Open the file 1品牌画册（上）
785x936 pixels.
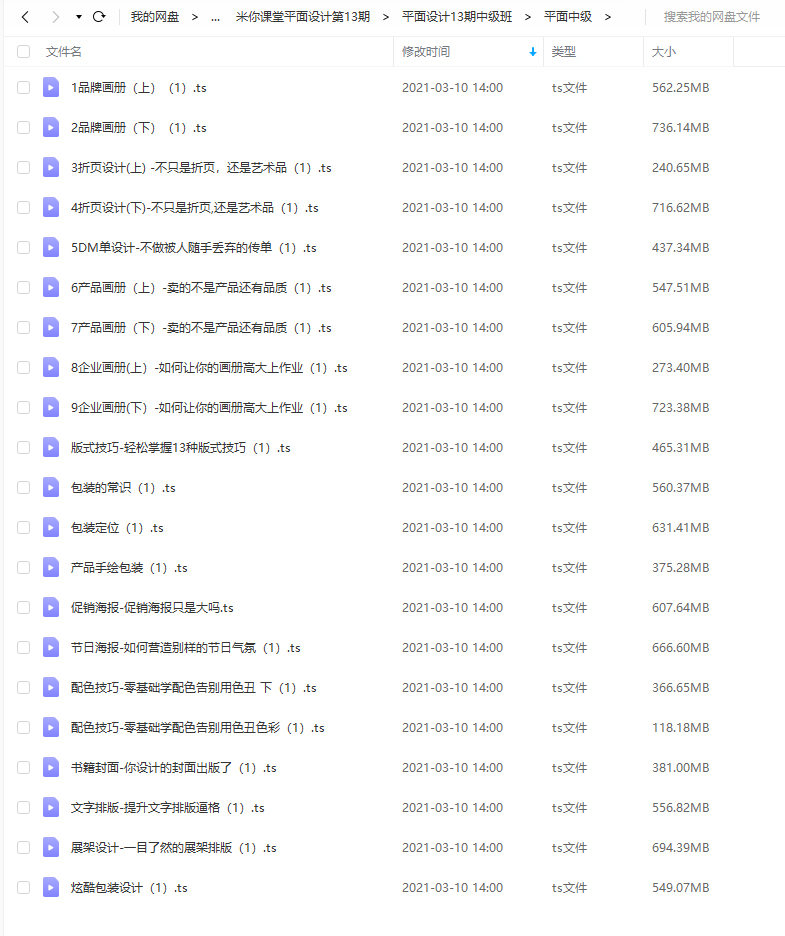coord(139,88)
